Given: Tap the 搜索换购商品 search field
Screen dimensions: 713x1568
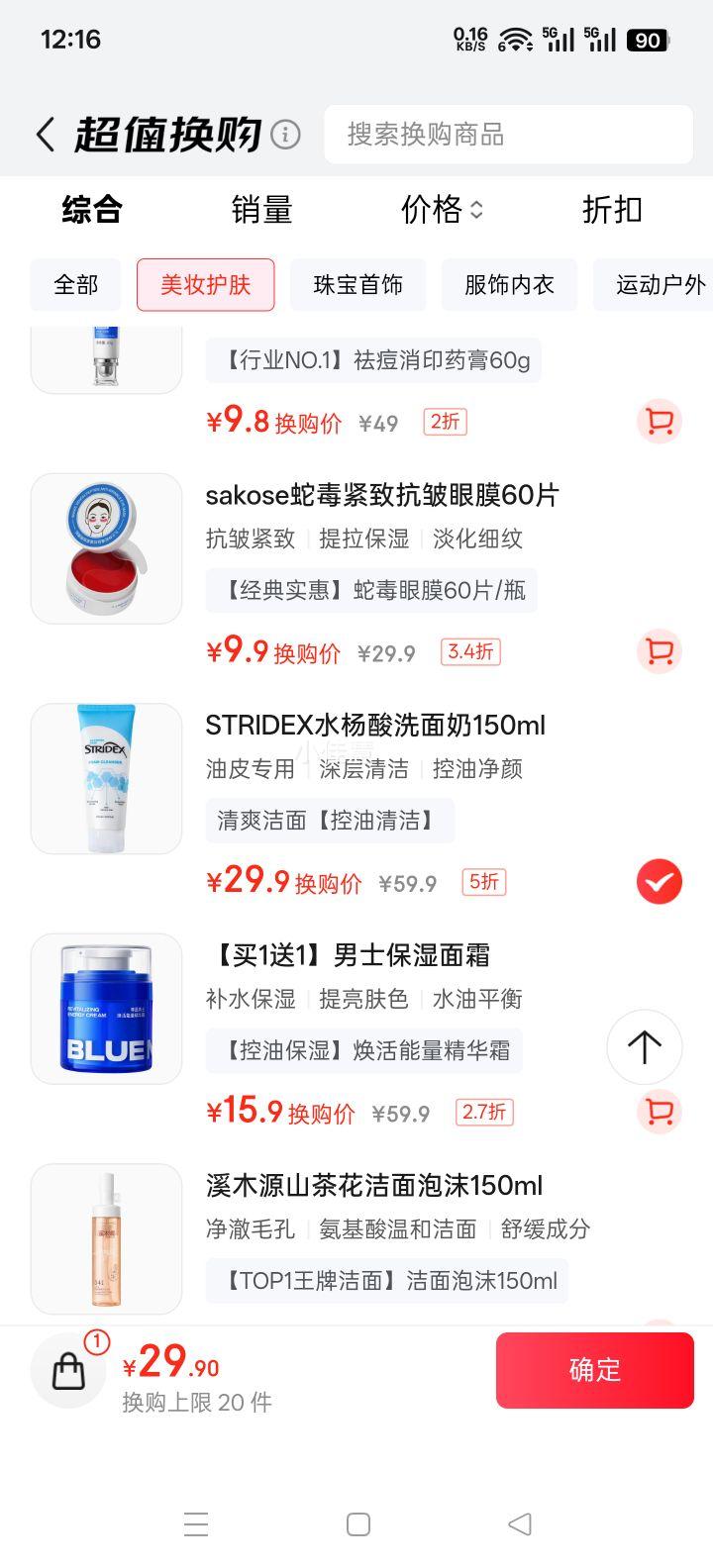Looking at the screenshot, I should (x=508, y=134).
